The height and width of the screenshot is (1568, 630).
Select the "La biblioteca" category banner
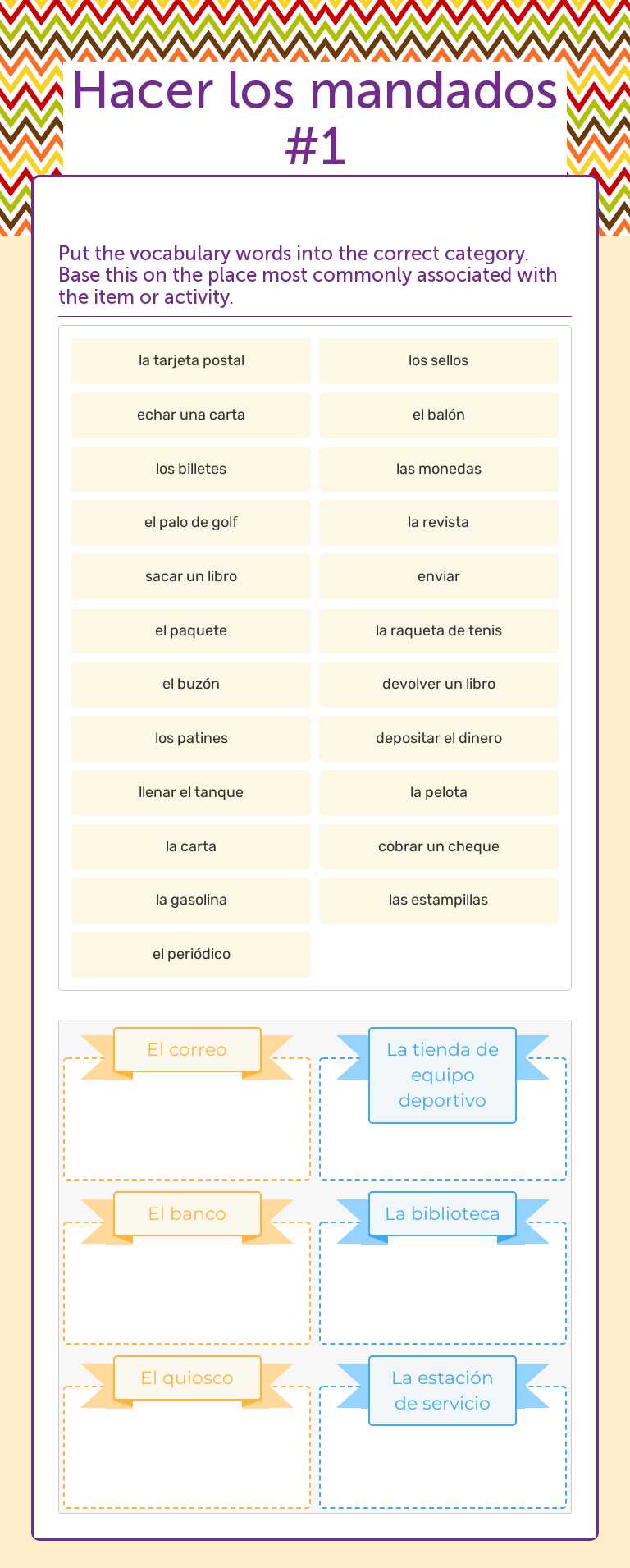(x=441, y=1214)
